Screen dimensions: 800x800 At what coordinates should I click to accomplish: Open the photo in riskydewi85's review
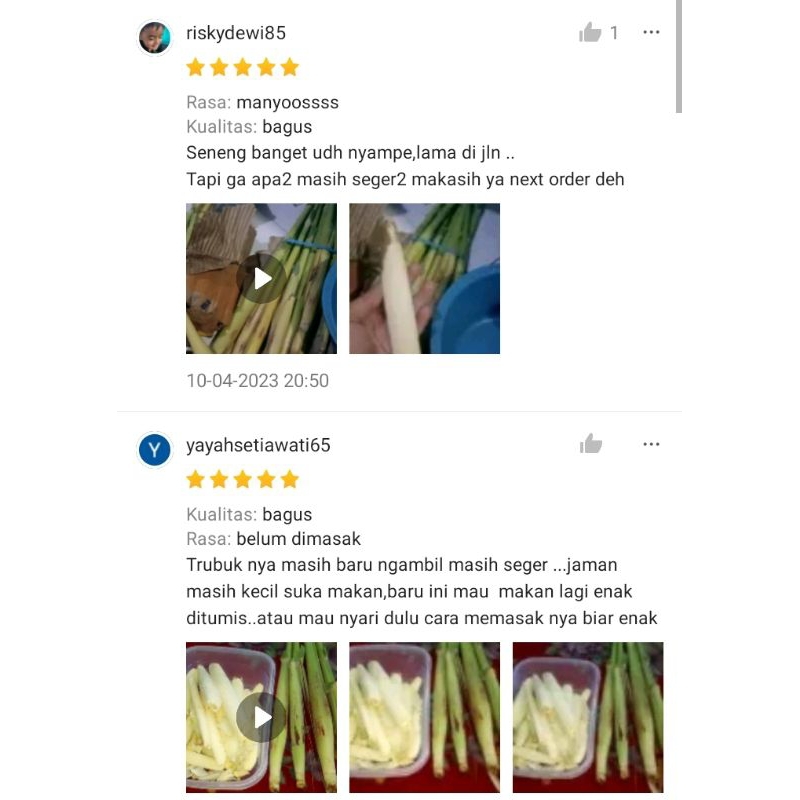pyautogui.click(x=424, y=278)
